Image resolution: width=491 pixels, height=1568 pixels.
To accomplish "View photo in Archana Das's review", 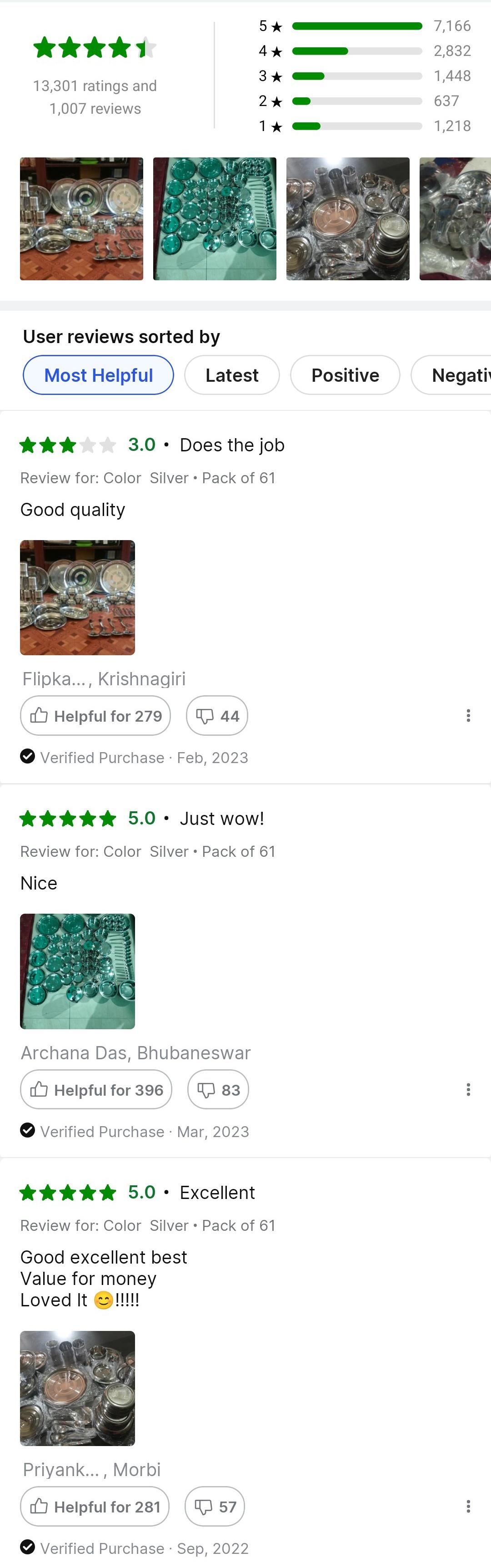I will point(77,971).
